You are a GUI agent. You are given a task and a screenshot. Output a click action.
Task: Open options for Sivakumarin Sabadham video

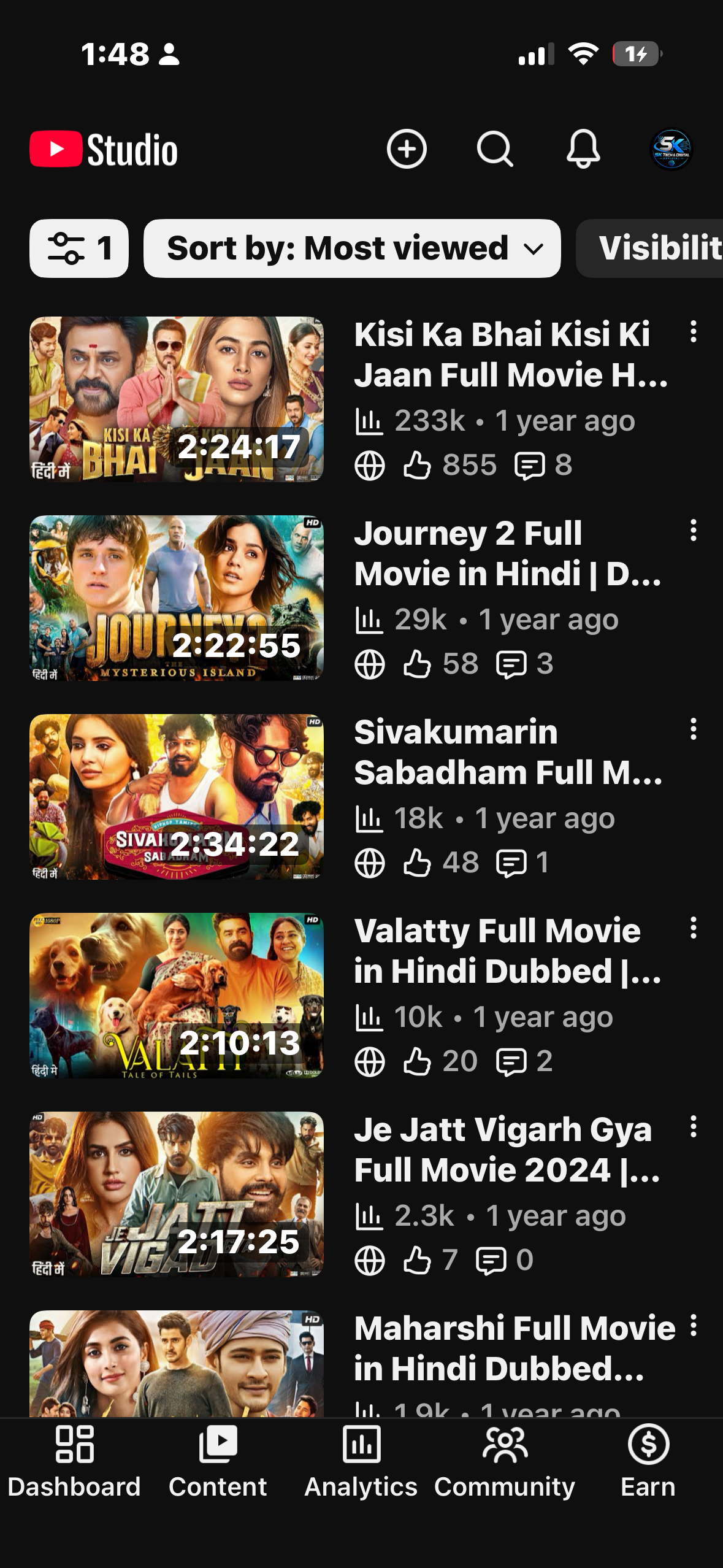pos(694,729)
